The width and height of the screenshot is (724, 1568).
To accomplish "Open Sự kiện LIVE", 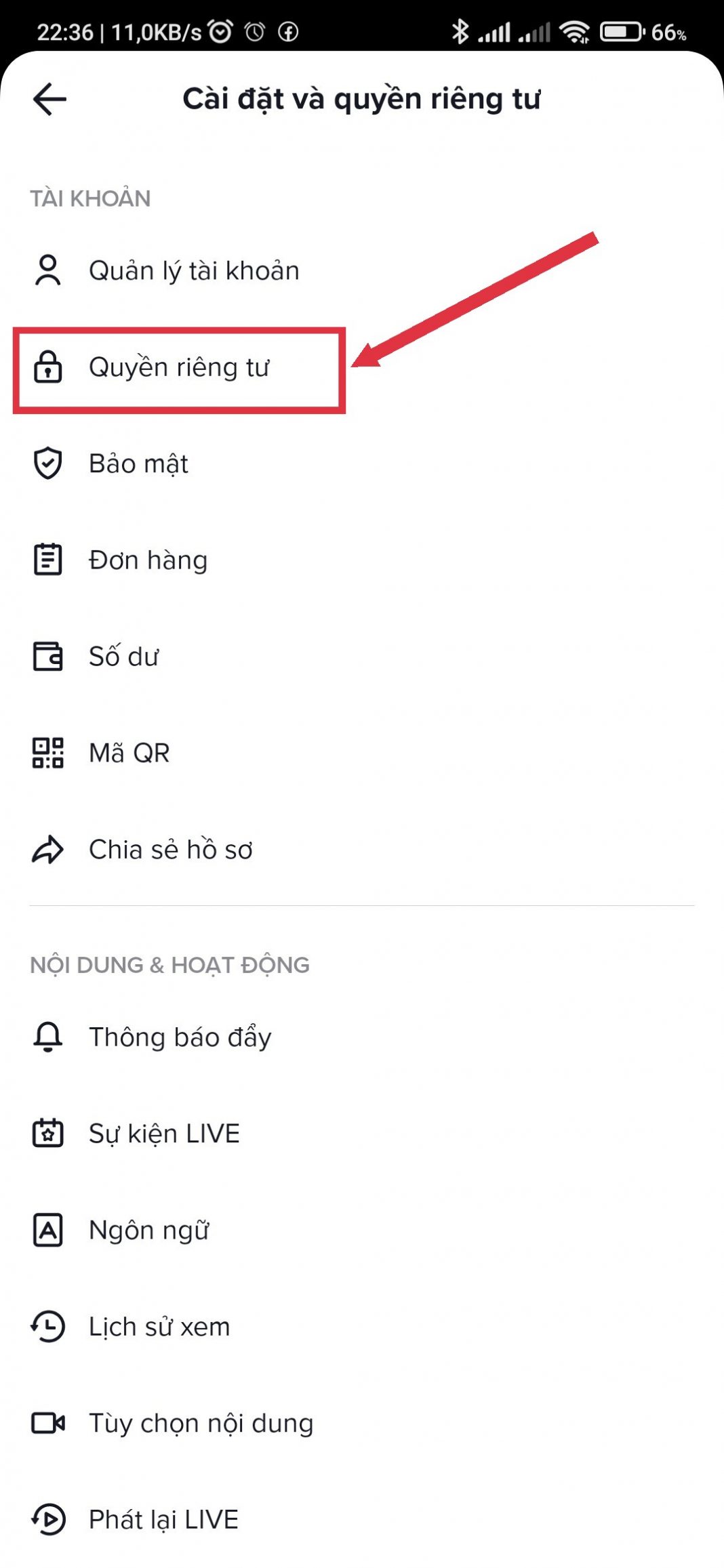I will pos(164,1134).
